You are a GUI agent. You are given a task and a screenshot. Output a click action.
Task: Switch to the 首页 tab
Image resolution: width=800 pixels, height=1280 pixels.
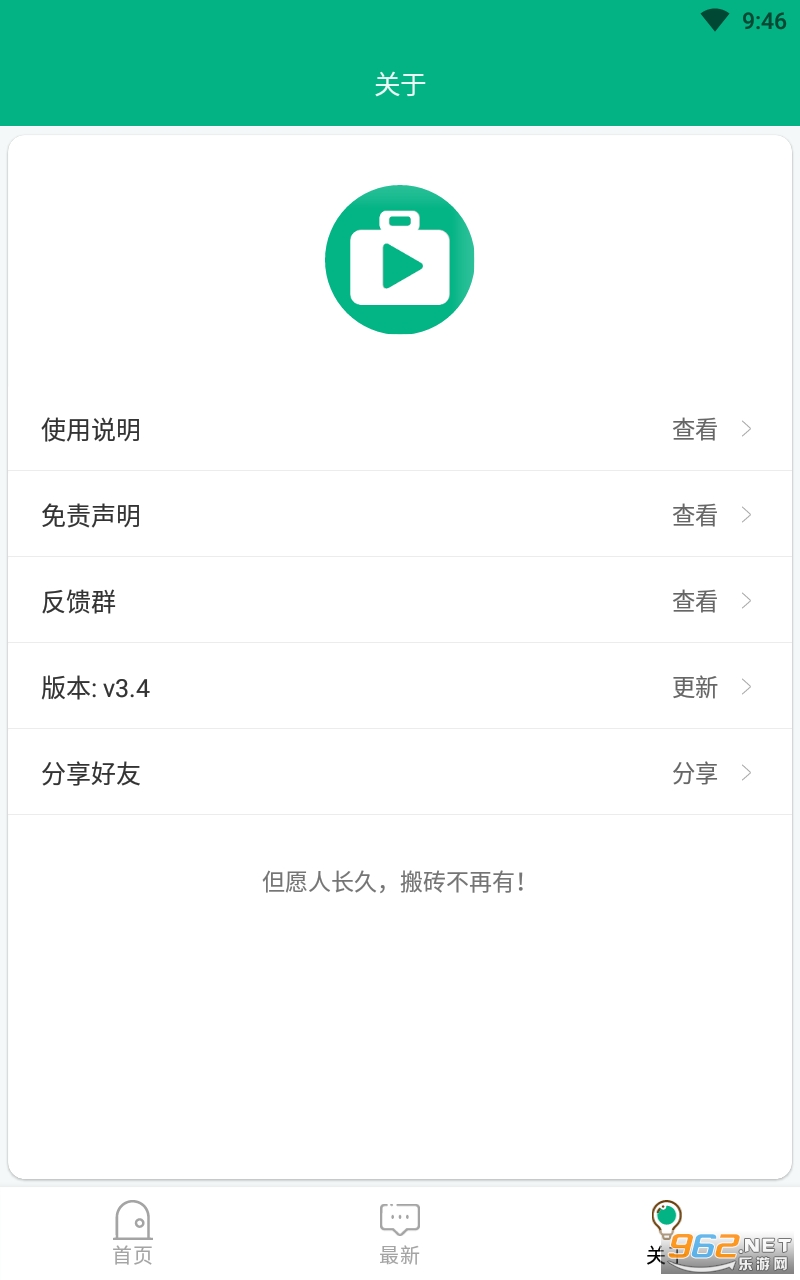tap(133, 1233)
